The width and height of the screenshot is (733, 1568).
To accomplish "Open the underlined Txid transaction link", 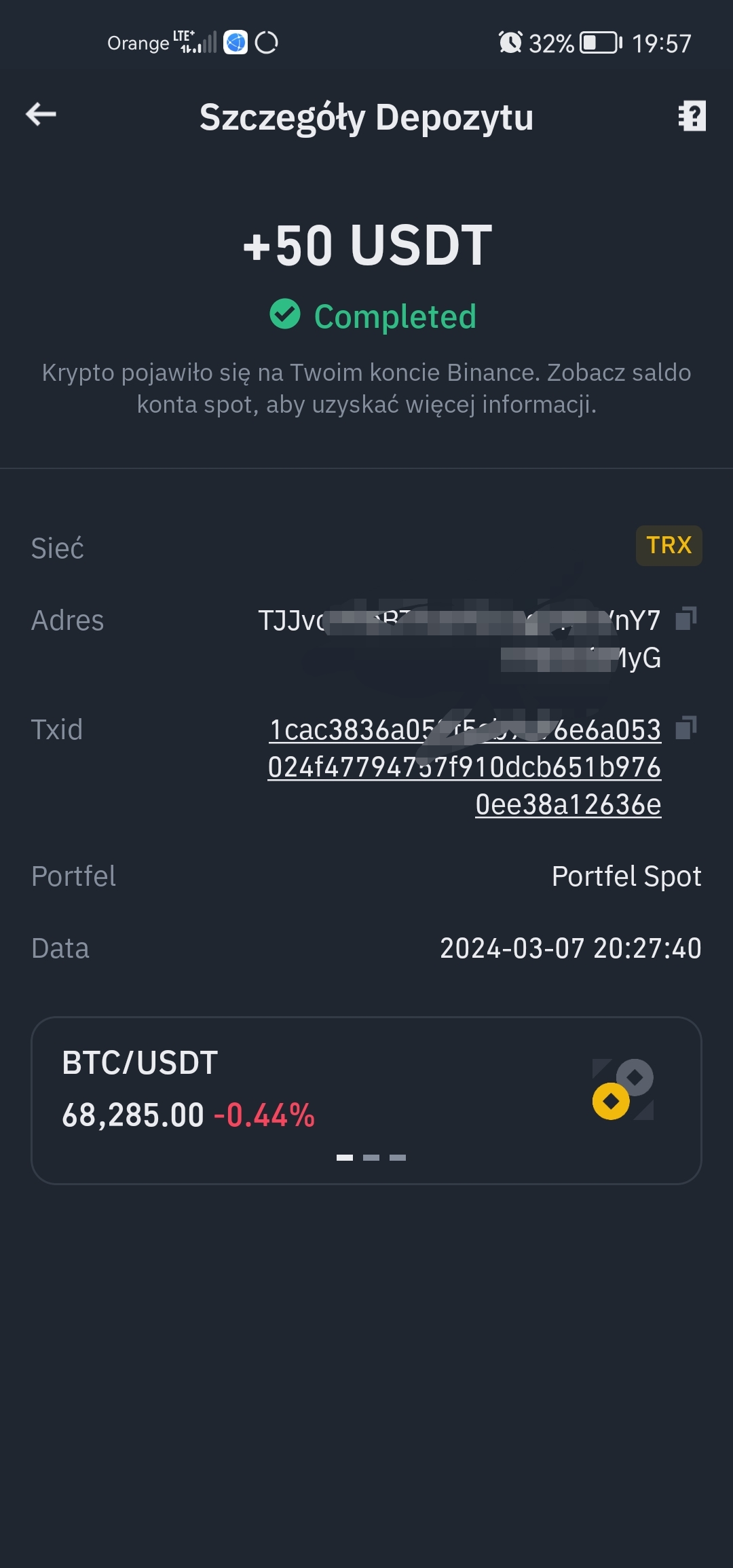I will (465, 767).
